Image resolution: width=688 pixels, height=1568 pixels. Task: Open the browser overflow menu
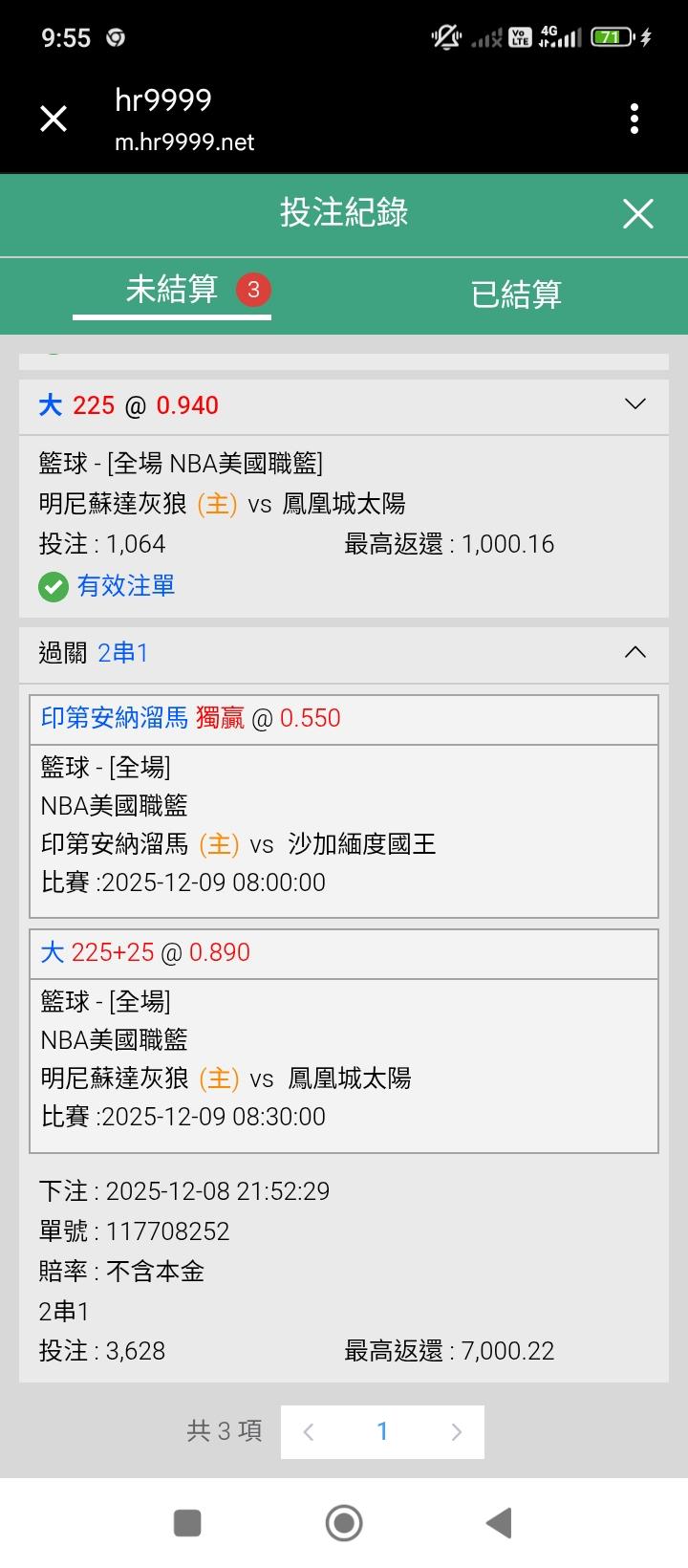click(634, 119)
